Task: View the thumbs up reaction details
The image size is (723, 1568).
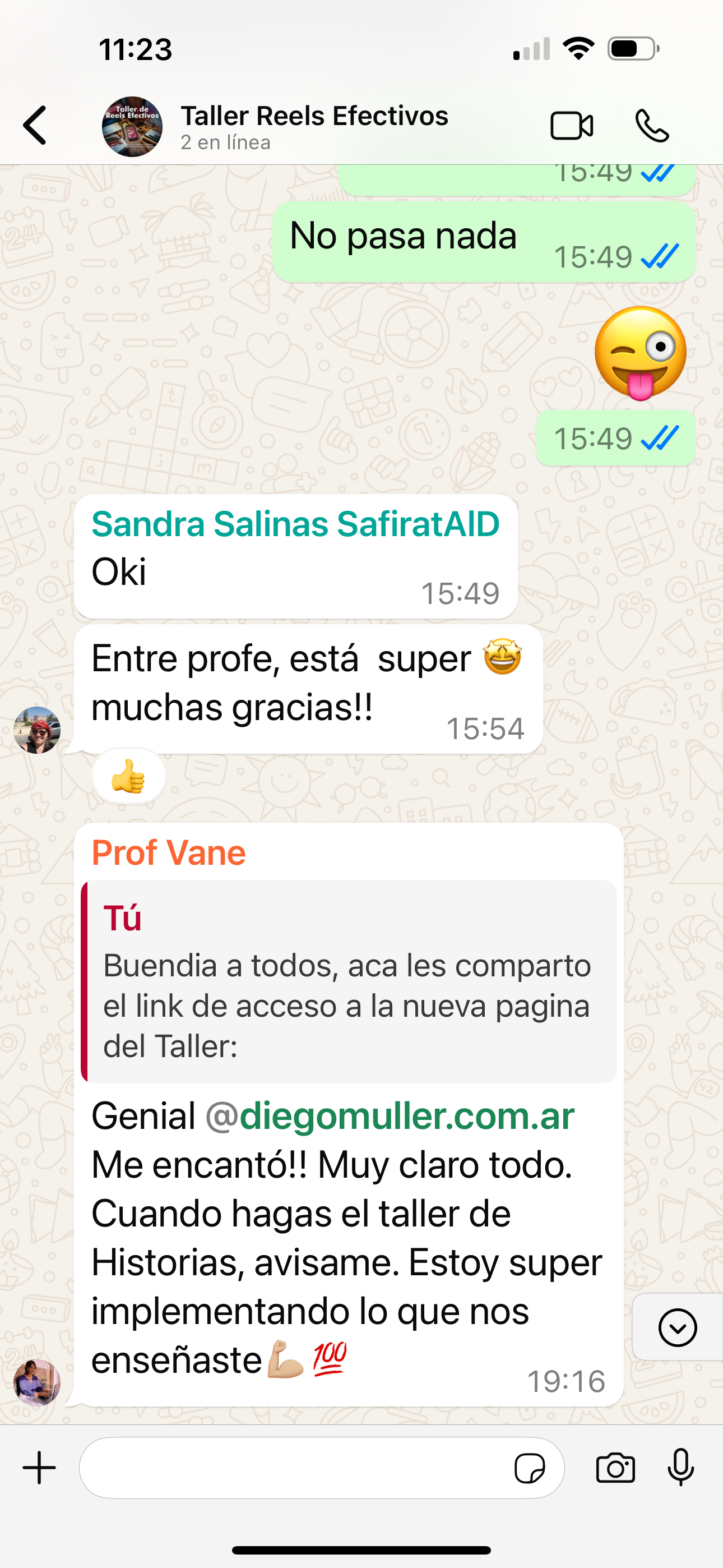Action: click(x=128, y=777)
